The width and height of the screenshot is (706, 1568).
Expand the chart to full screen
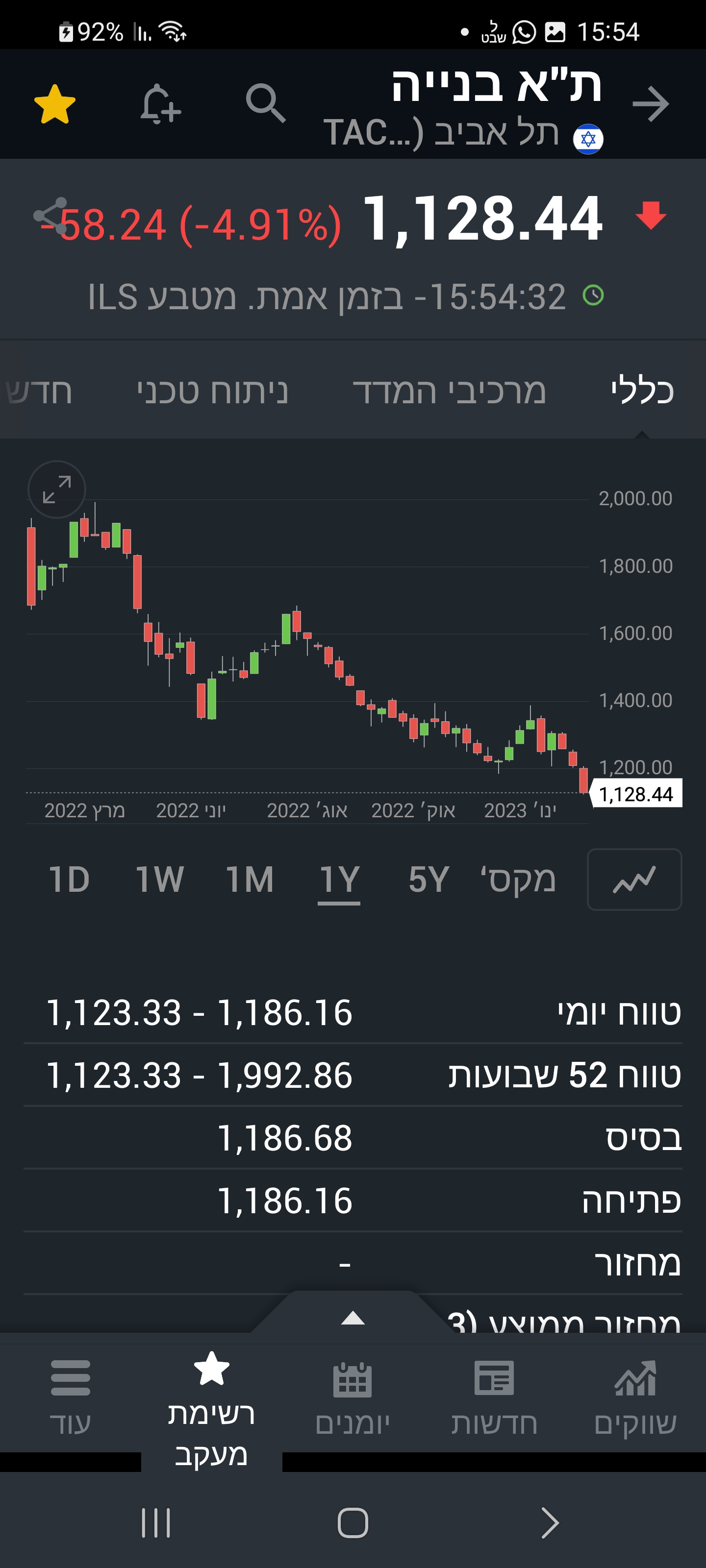(57, 490)
